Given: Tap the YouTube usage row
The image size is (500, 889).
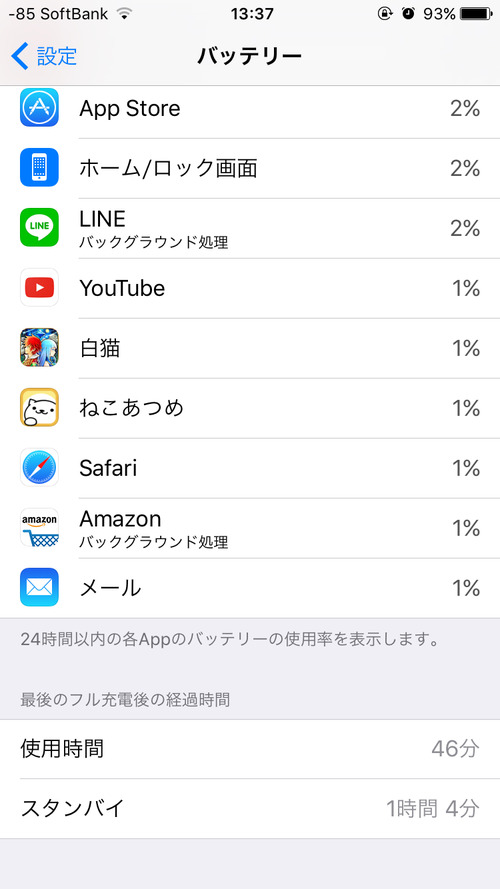Looking at the screenshot, I should point(250,289).
